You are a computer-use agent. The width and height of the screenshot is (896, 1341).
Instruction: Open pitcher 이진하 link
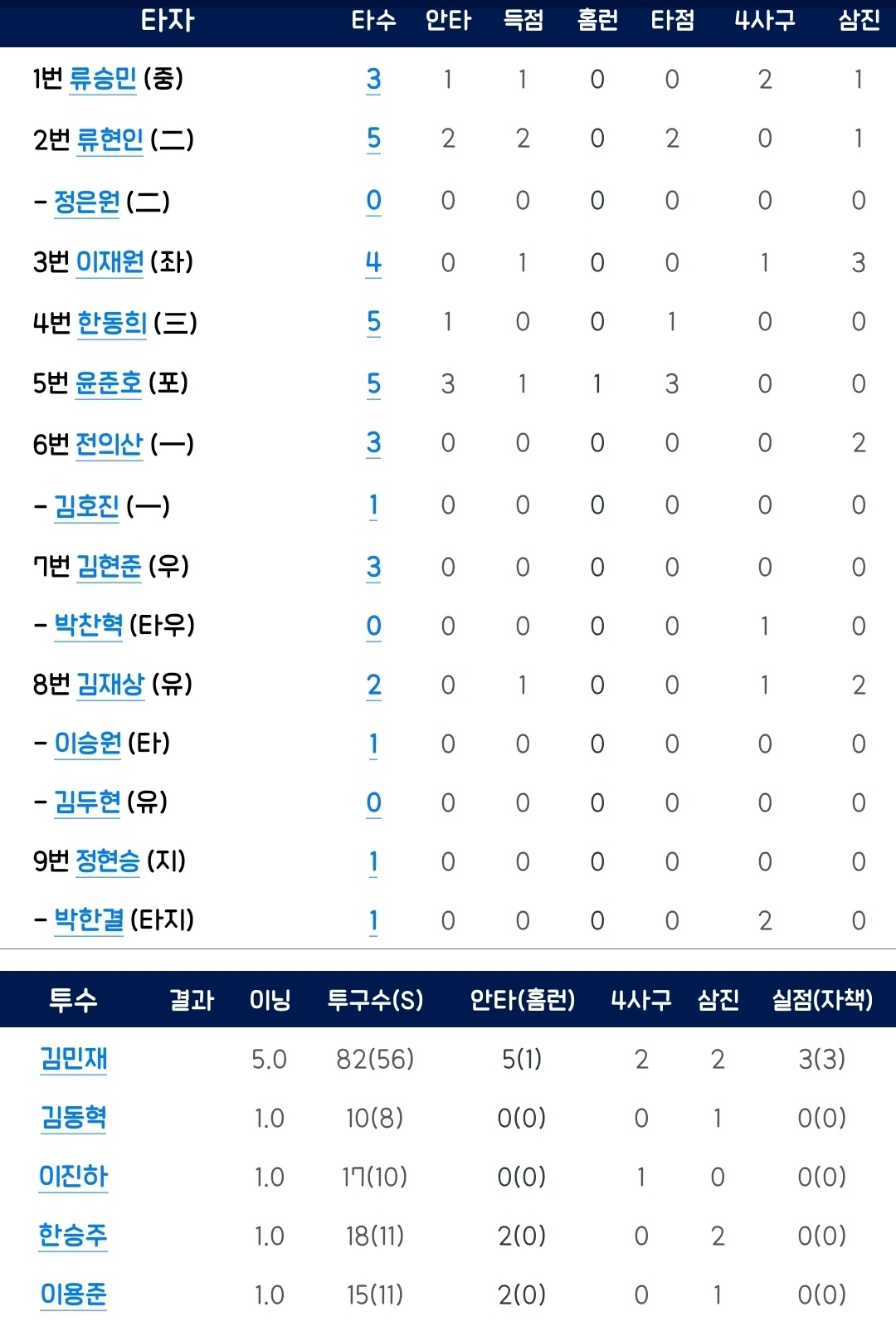[74, 1177]
